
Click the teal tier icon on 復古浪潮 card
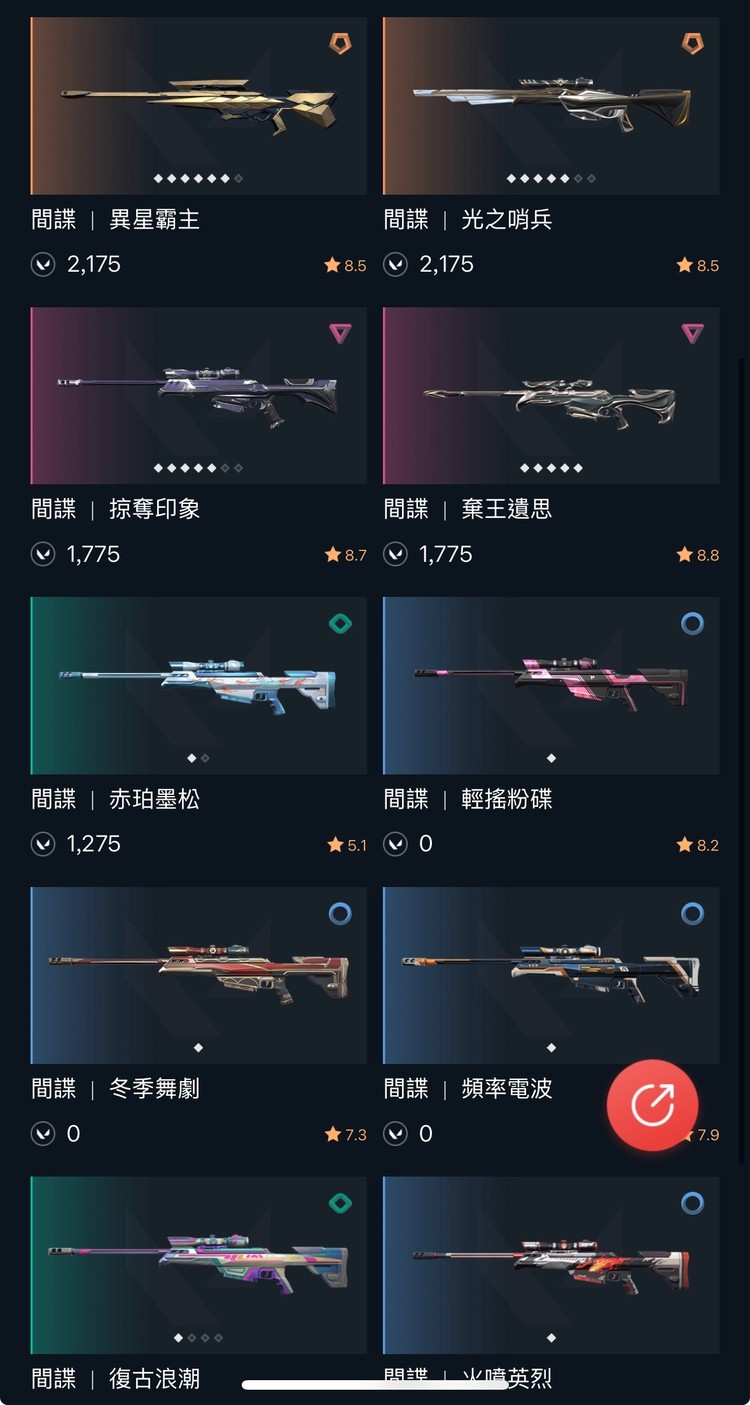342,1203
